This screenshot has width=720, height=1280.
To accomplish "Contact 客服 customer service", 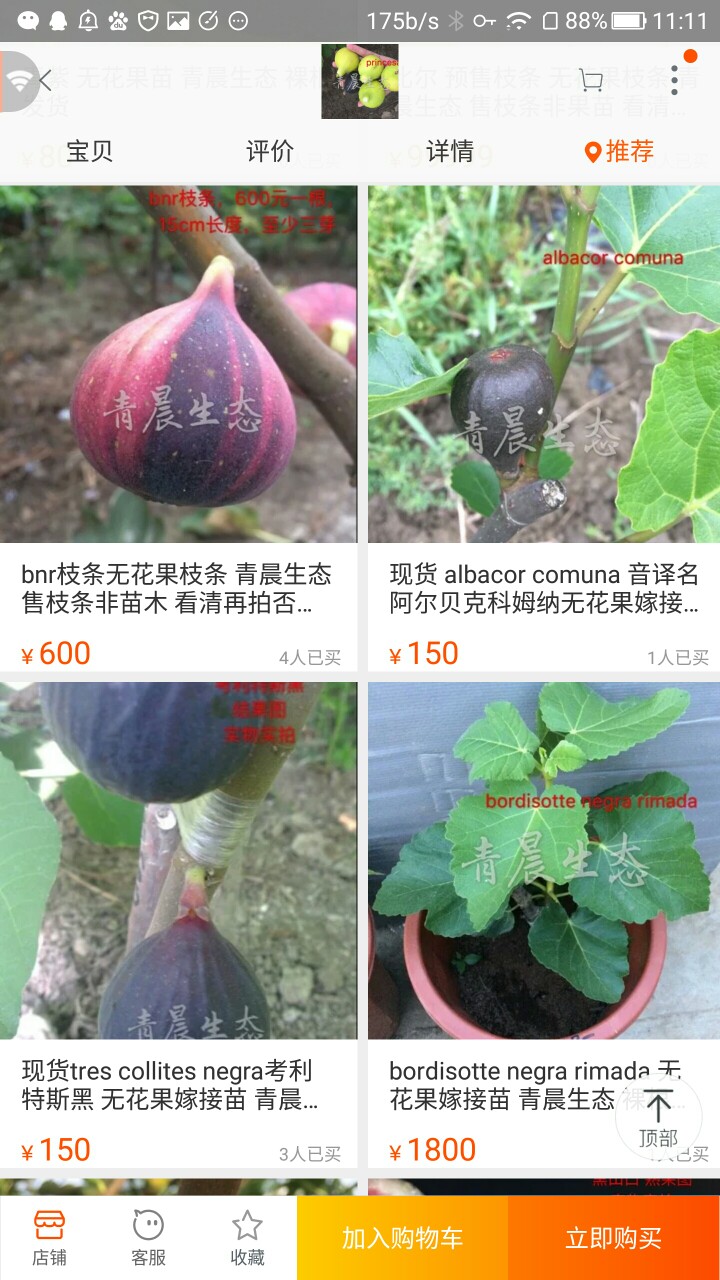I will [148, 1238].
